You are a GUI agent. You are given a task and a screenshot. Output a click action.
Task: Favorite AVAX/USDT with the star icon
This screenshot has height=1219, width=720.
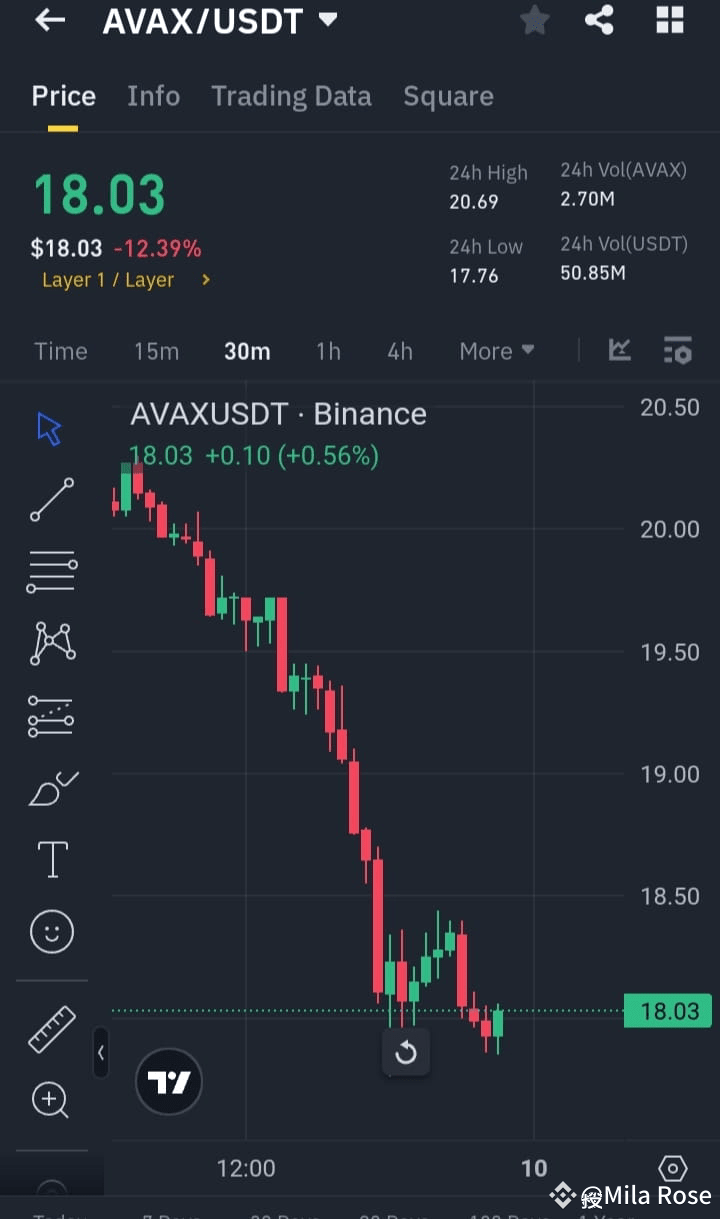[534, 20]
